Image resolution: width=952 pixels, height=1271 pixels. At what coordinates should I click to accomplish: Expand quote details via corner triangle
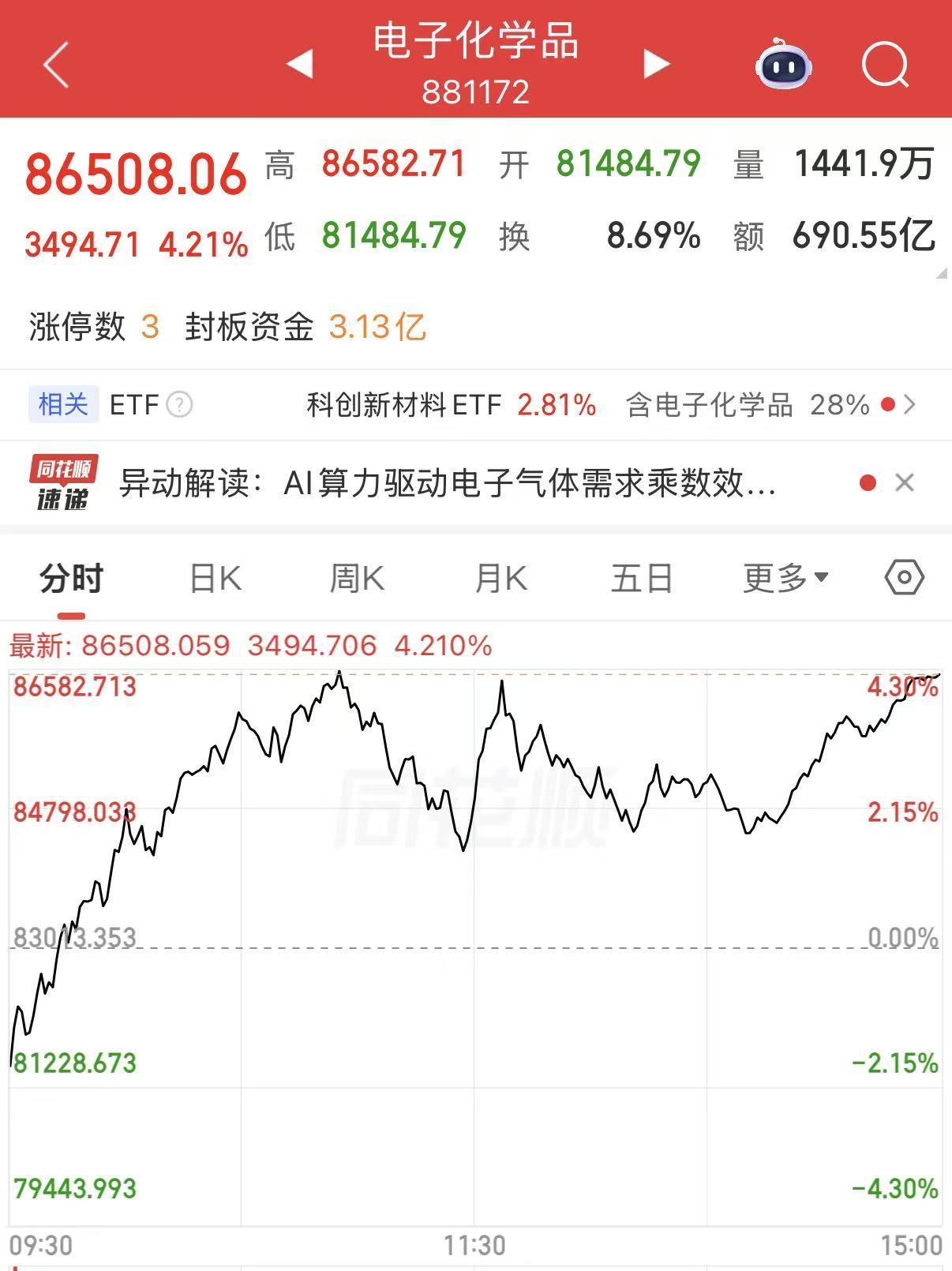coord(941,273)
